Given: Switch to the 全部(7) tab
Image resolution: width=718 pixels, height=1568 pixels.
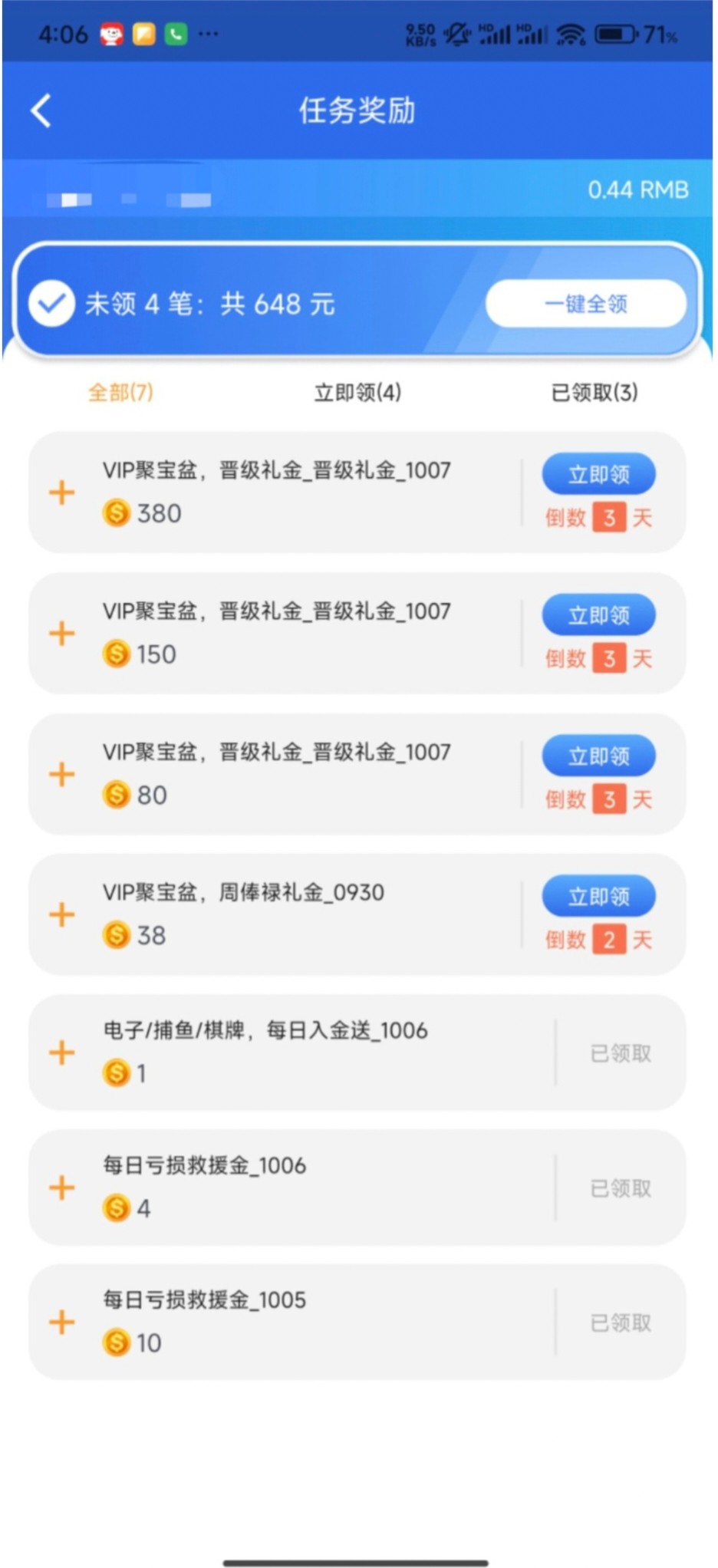Looking at the screenshot, I should click(120, 393).
